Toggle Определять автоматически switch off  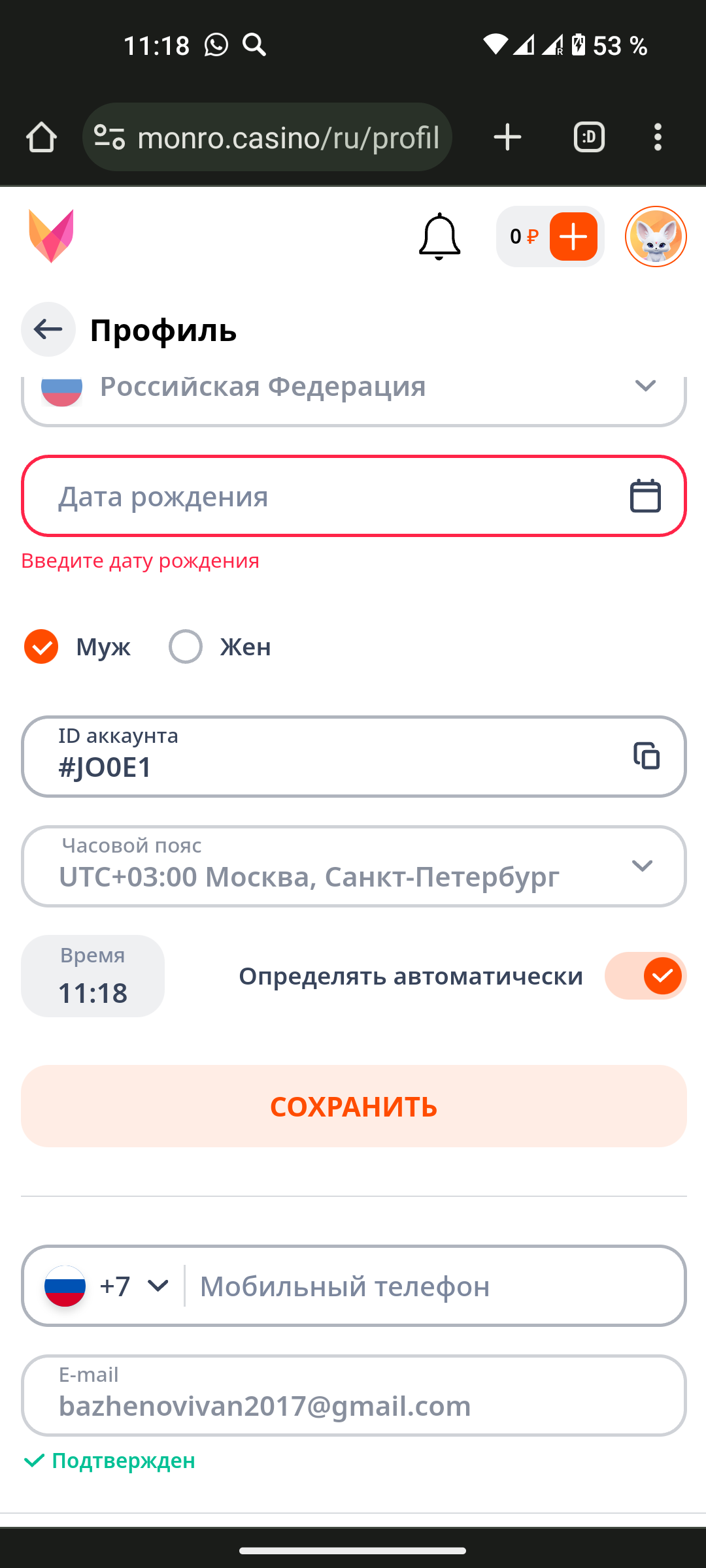click(645, 976)
